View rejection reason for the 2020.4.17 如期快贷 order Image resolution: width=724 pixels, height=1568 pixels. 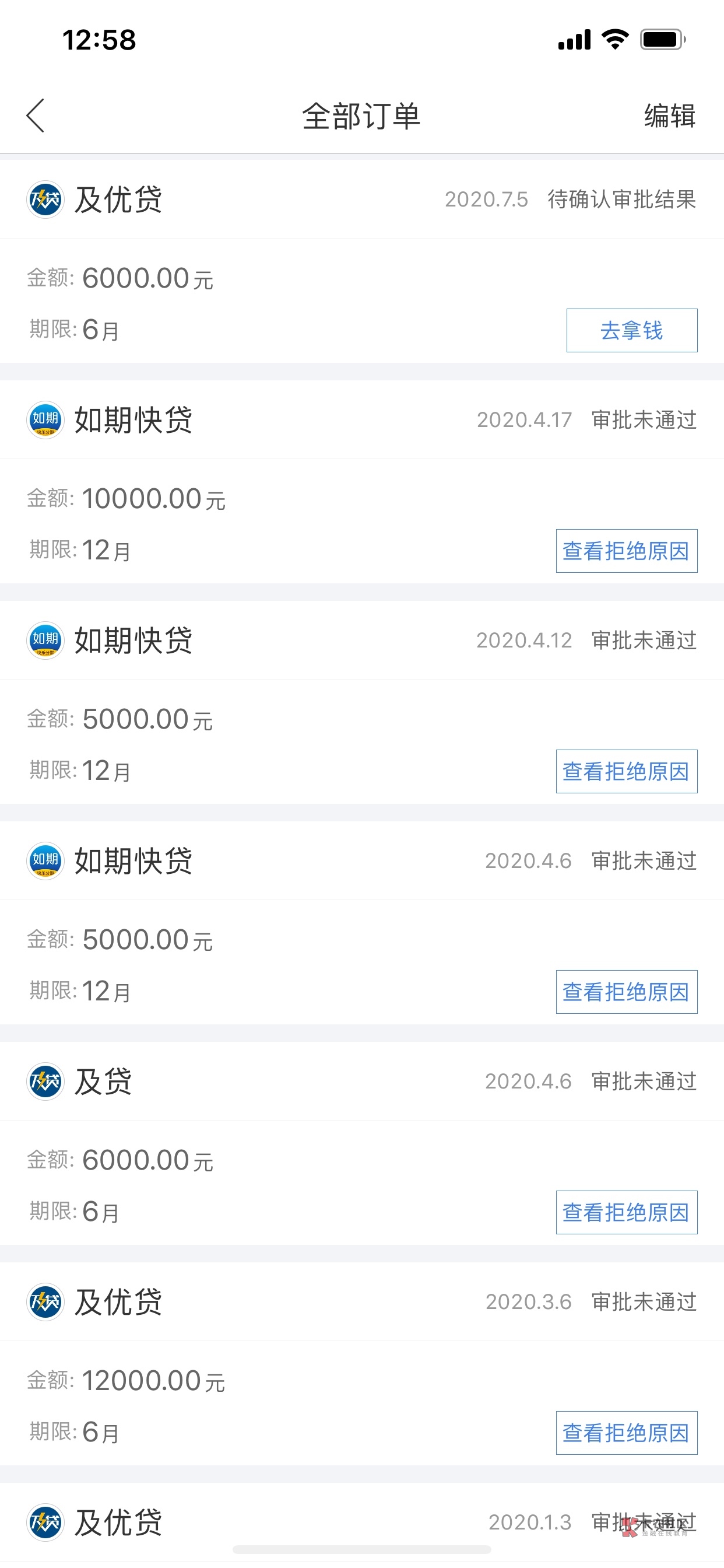pos(626,551)
